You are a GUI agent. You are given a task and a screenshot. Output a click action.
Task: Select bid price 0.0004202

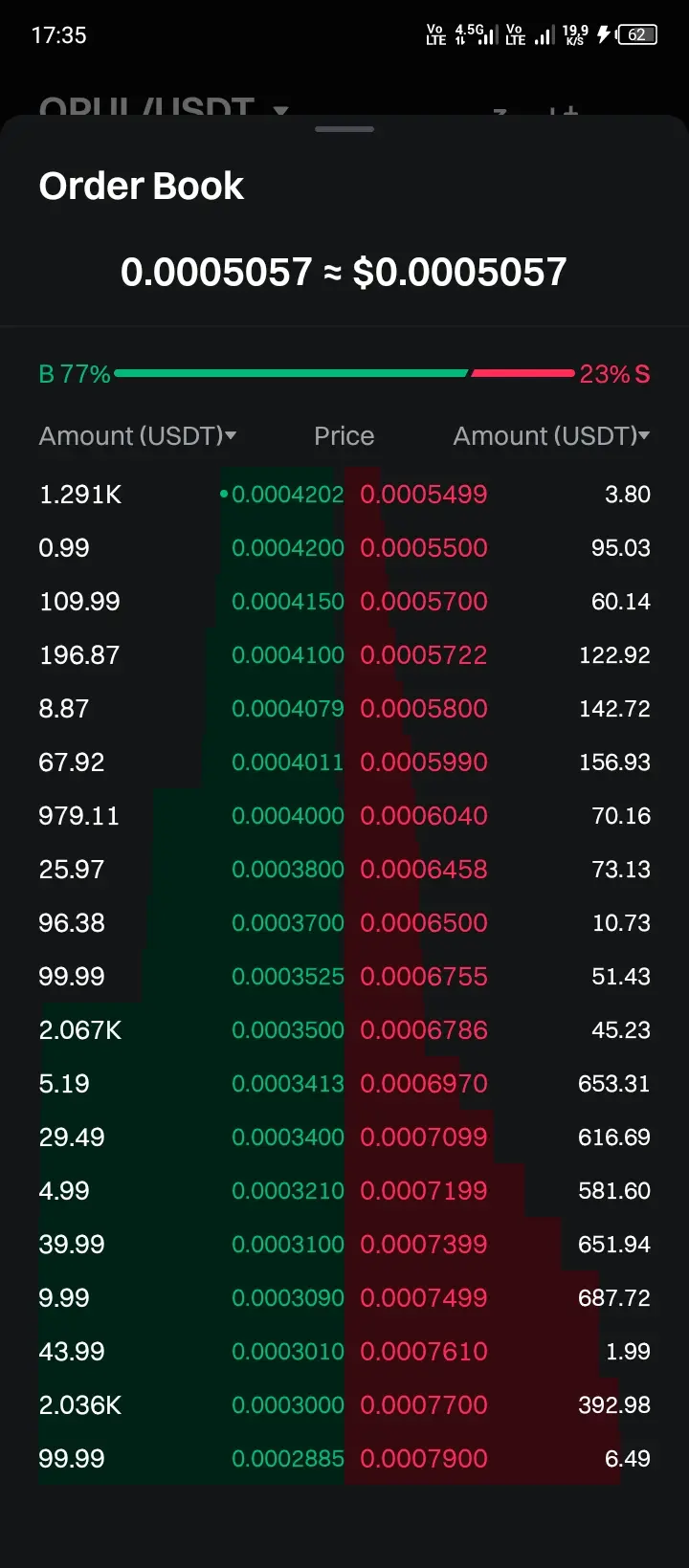tap(287, 495)
